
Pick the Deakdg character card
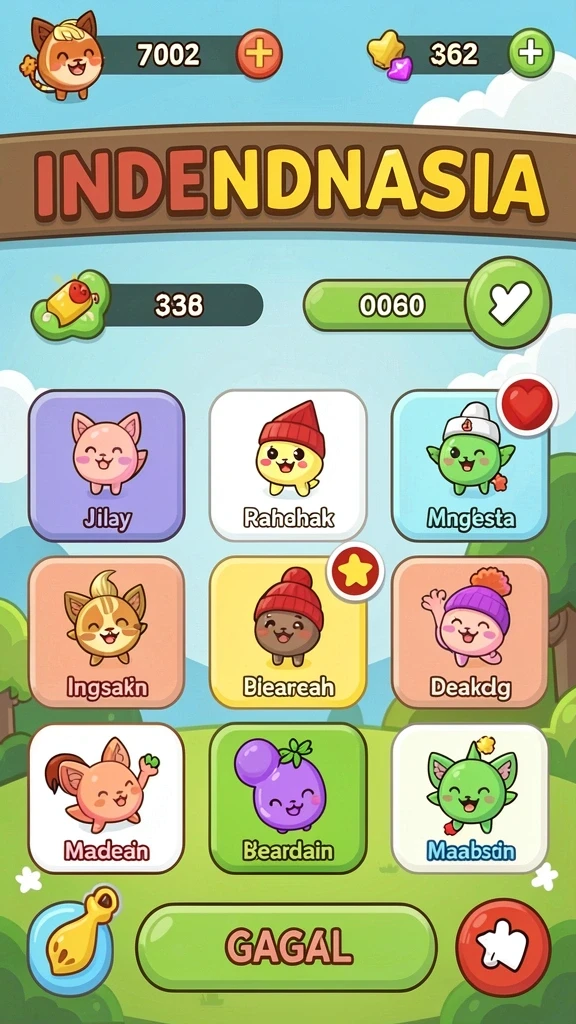[470, 632]
